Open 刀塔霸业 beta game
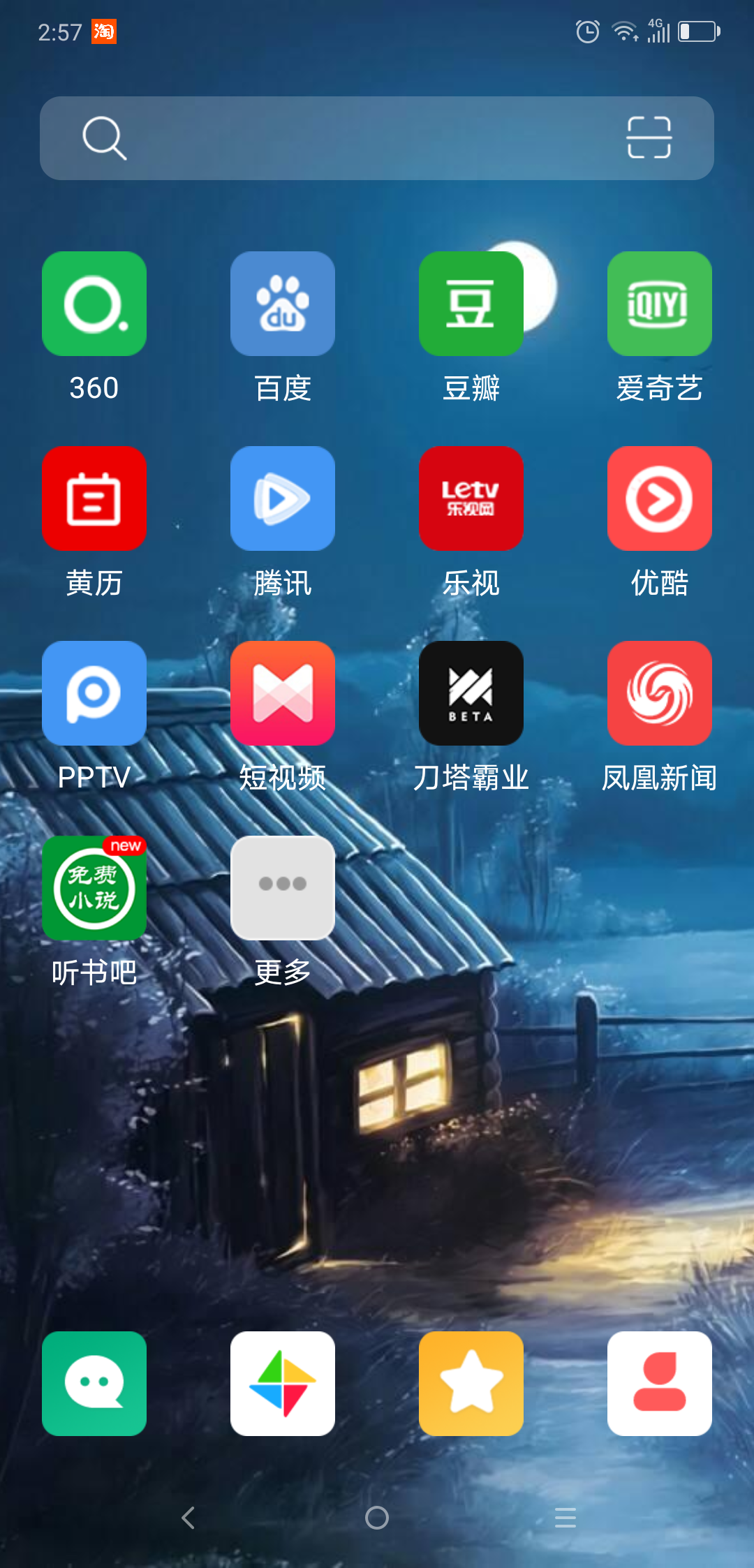 pos(471,693)
